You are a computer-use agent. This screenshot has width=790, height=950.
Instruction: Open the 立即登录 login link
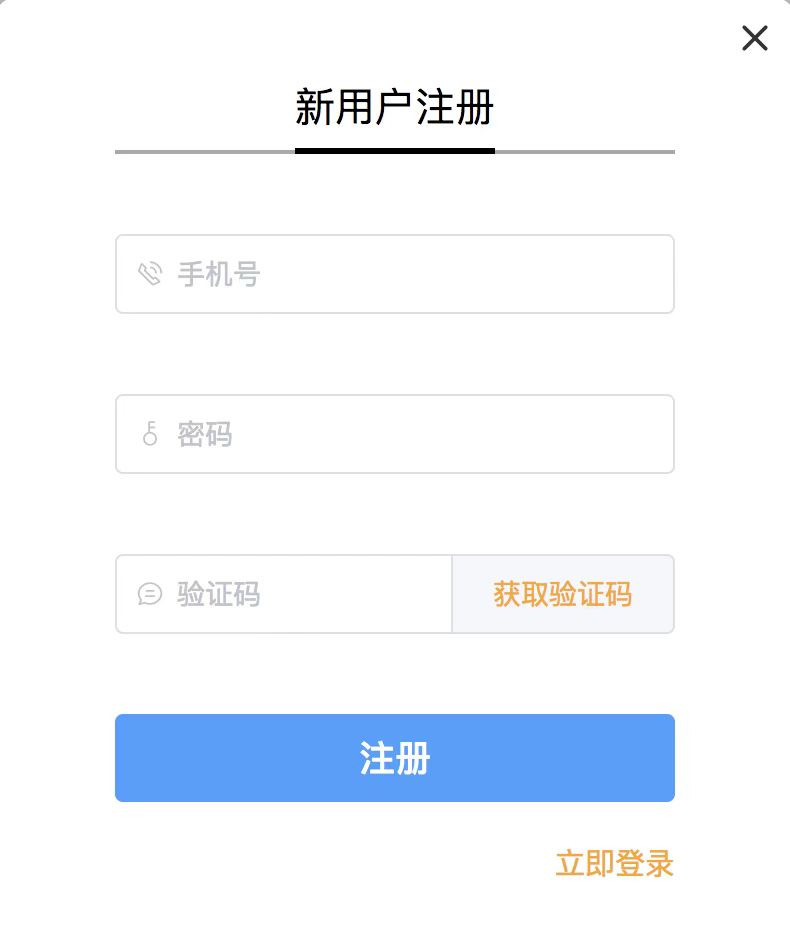coord(614,863)
